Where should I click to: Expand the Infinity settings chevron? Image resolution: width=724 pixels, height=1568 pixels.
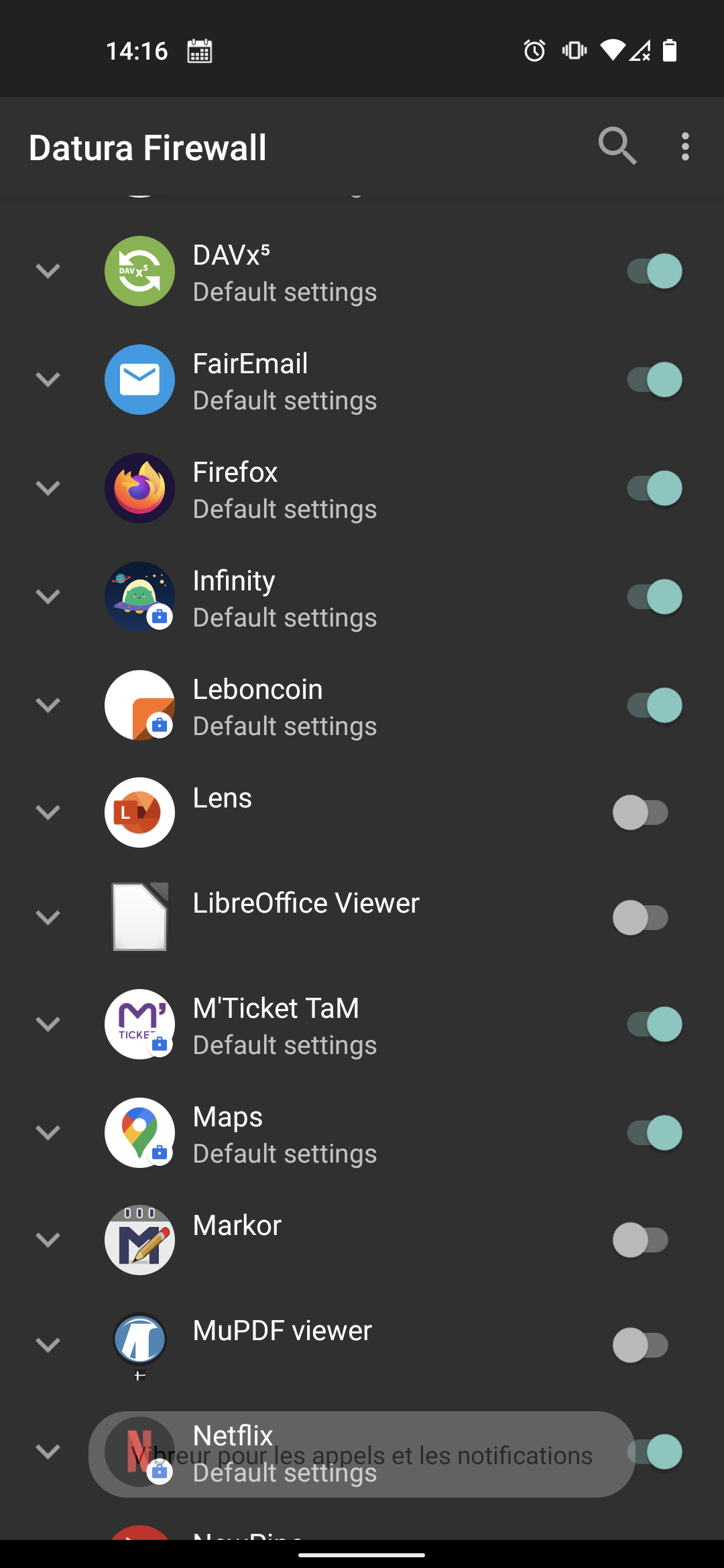coord(48,597)
